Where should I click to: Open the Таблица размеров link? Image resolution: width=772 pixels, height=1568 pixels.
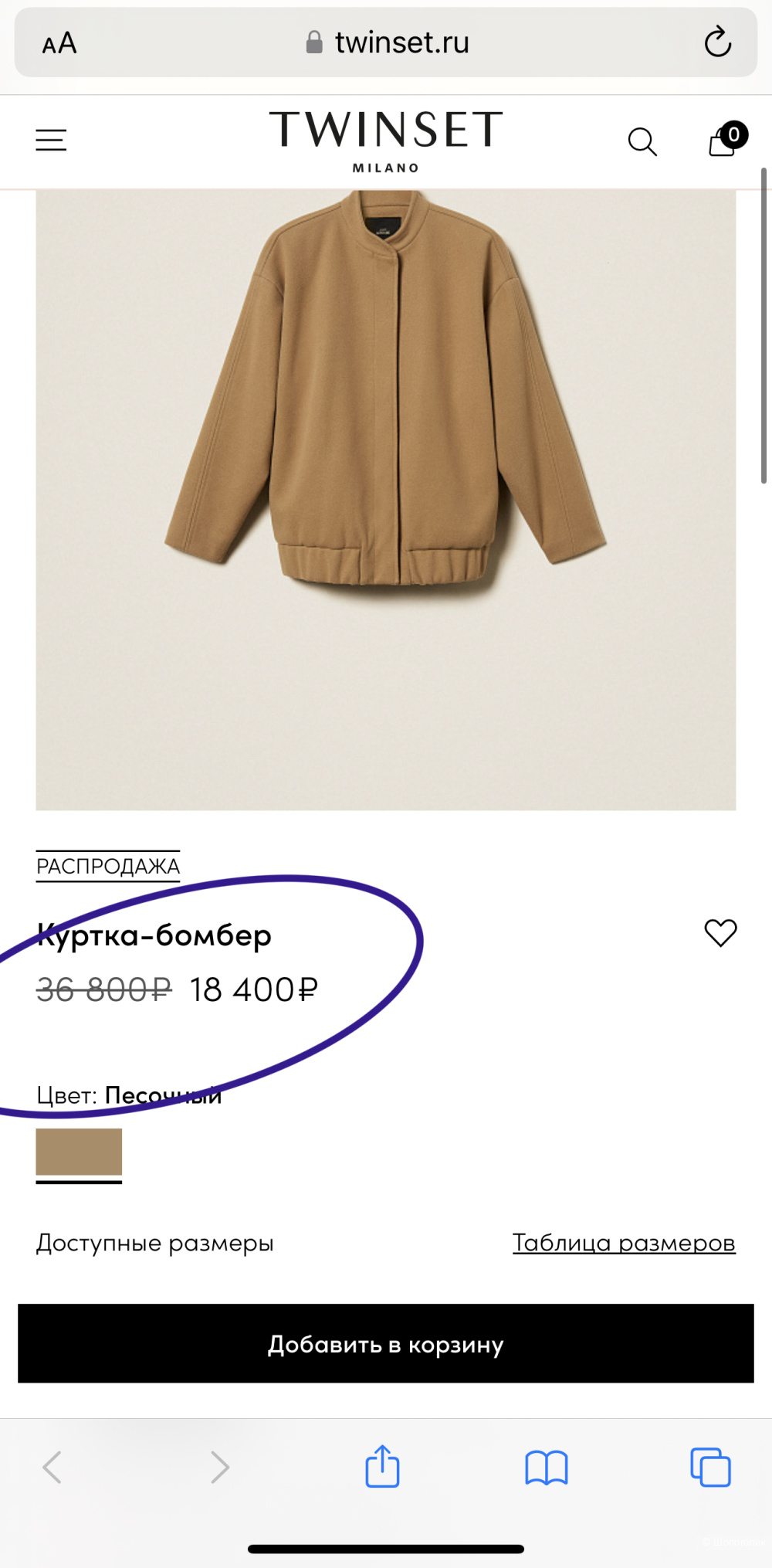(x=623, y=1242)
